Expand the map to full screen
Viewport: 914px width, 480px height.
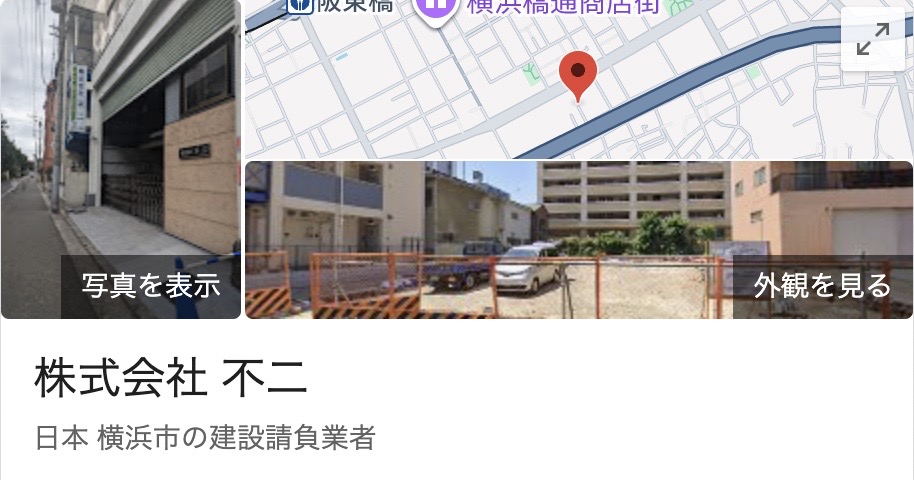pos(872,39)
